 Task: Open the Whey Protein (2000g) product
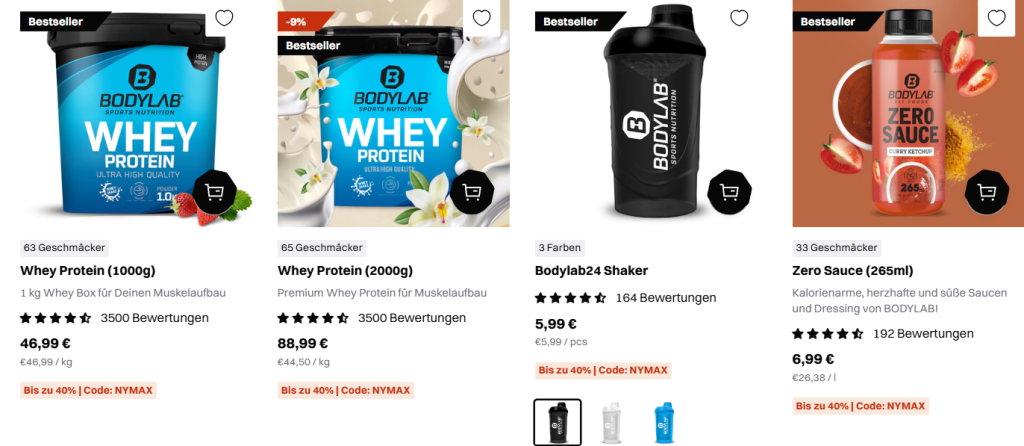point(345,271)
